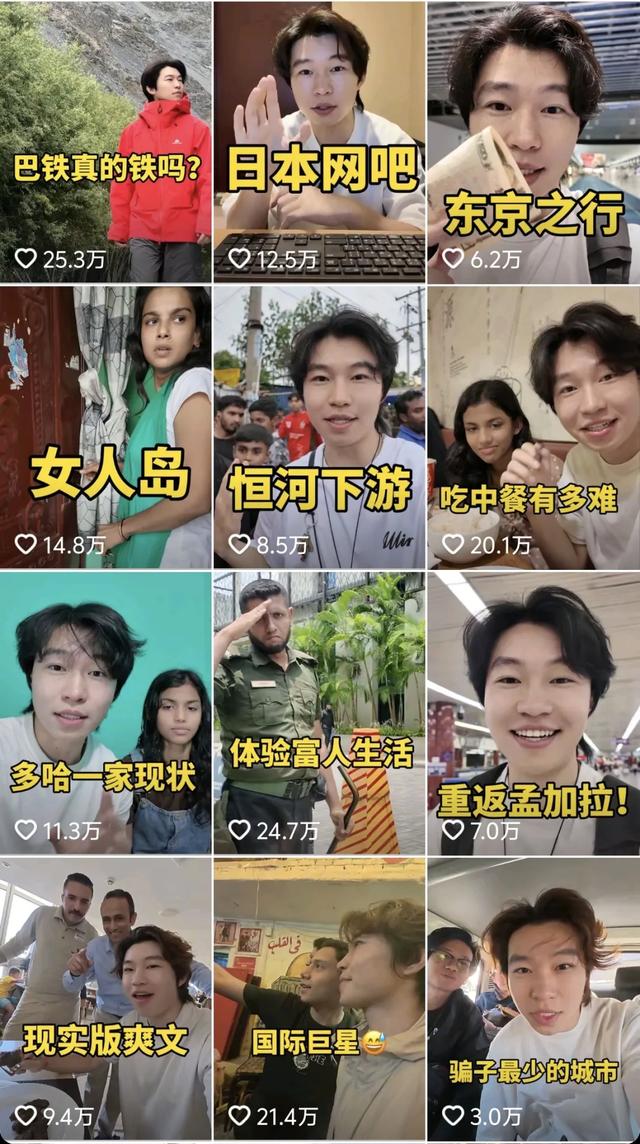Open the 恒河下游 video
Screen dimensions: 640x1144
320,427
